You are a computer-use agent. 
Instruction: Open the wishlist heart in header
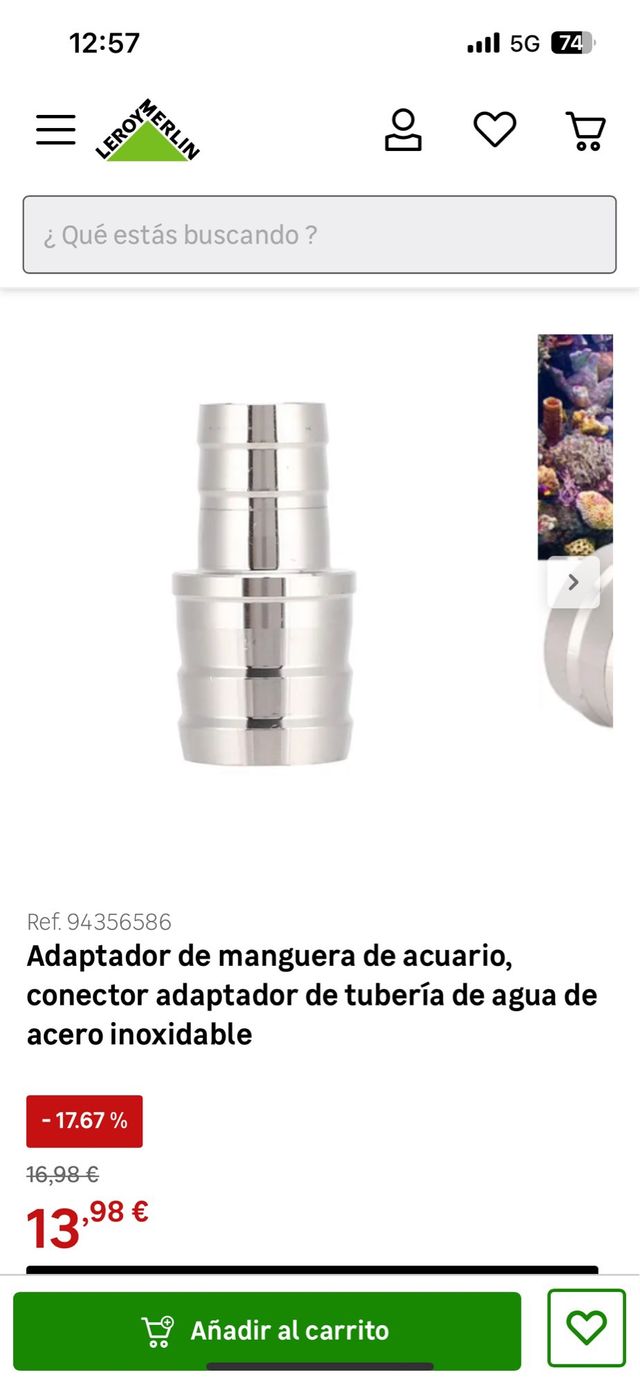pos(494,130)
